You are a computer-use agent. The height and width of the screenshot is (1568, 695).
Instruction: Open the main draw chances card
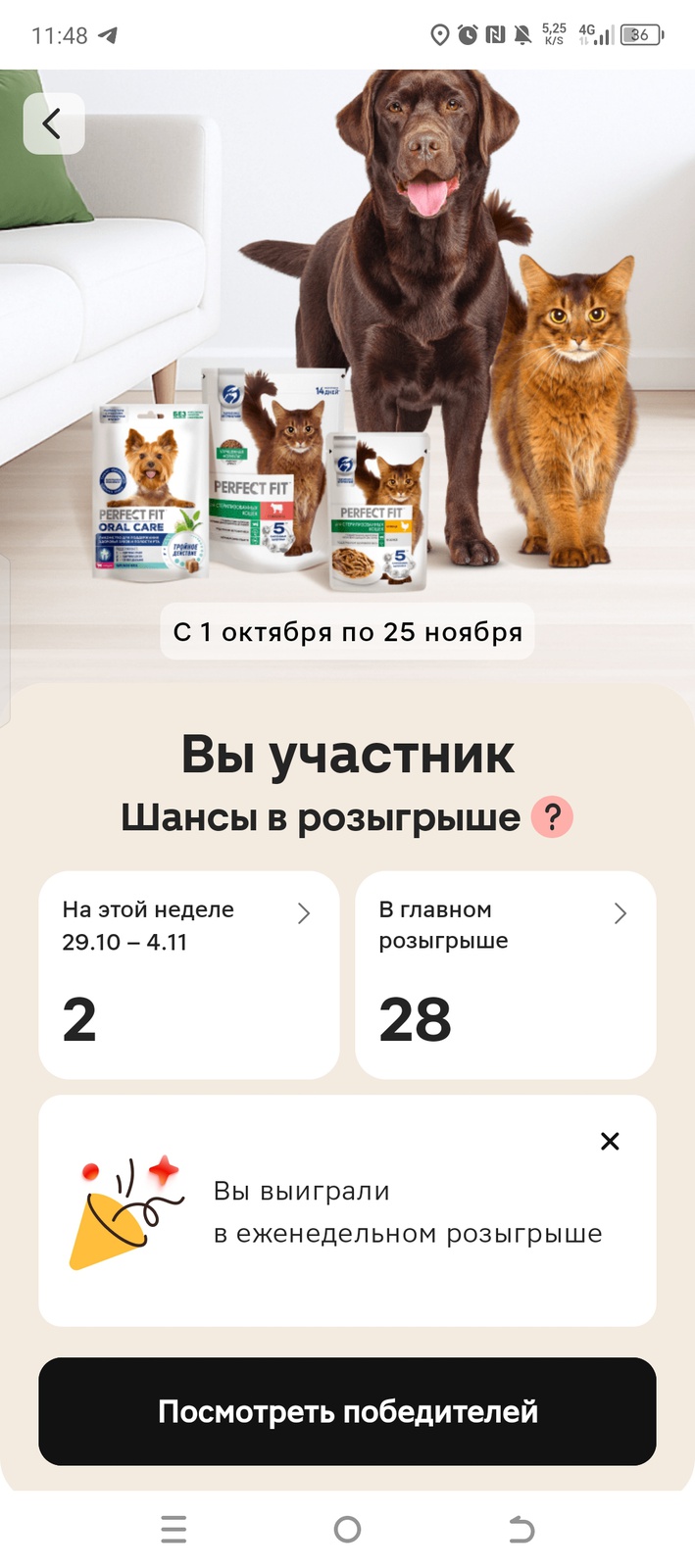(x=505, y=974)
